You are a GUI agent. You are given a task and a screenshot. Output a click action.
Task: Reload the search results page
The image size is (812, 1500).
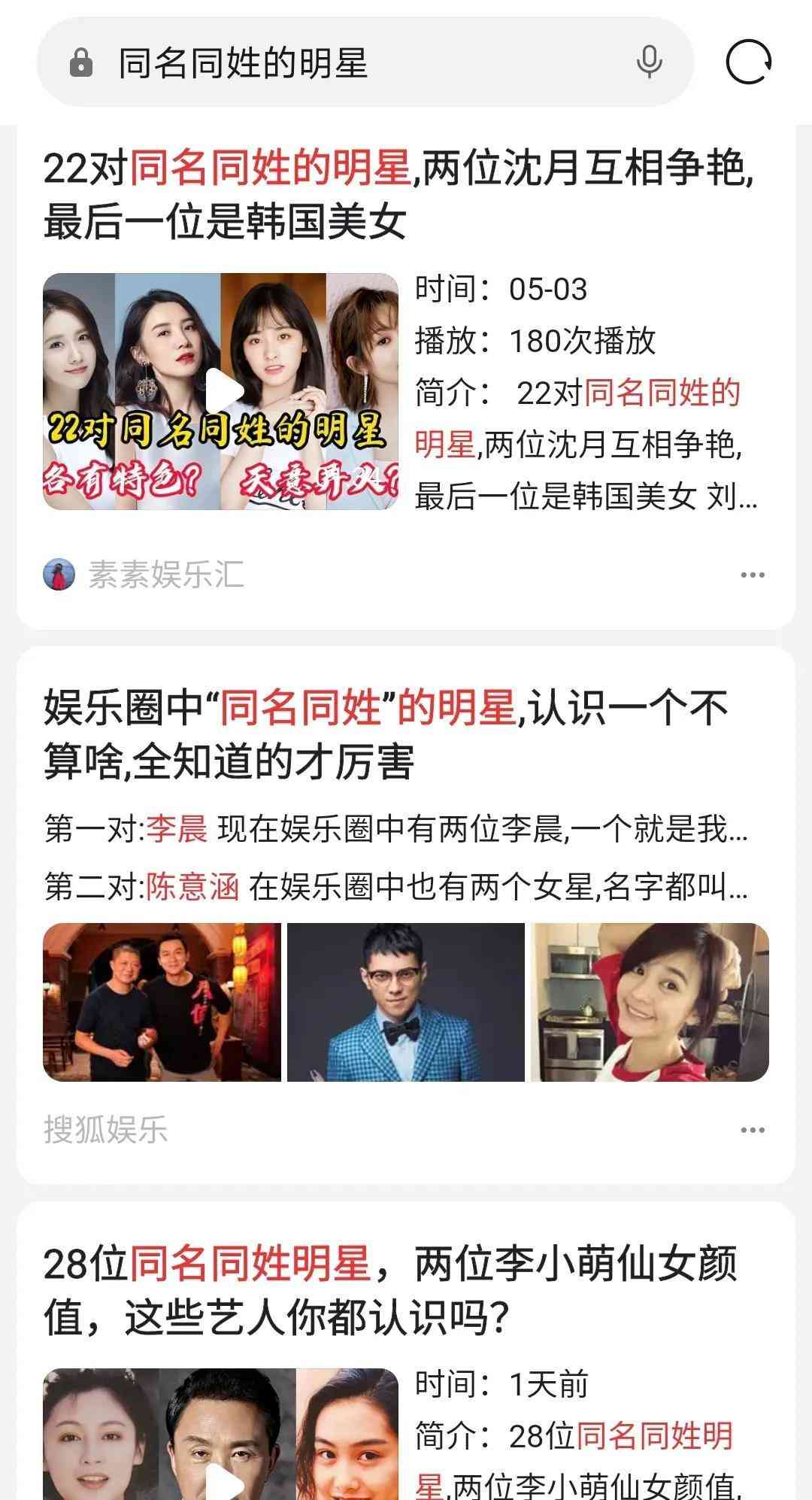(x=749, y=62)
